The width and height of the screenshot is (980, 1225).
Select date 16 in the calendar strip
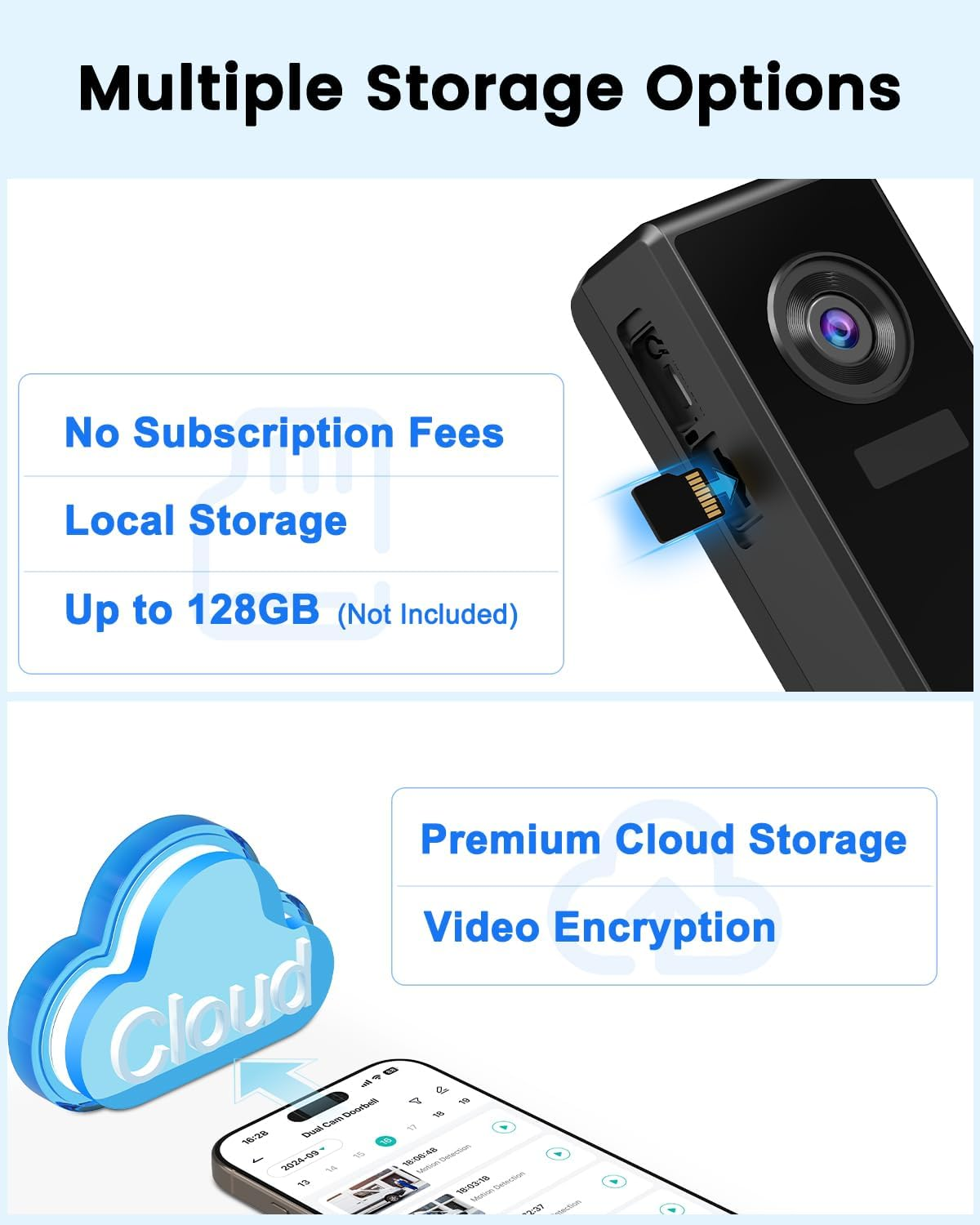[385, 1140]
